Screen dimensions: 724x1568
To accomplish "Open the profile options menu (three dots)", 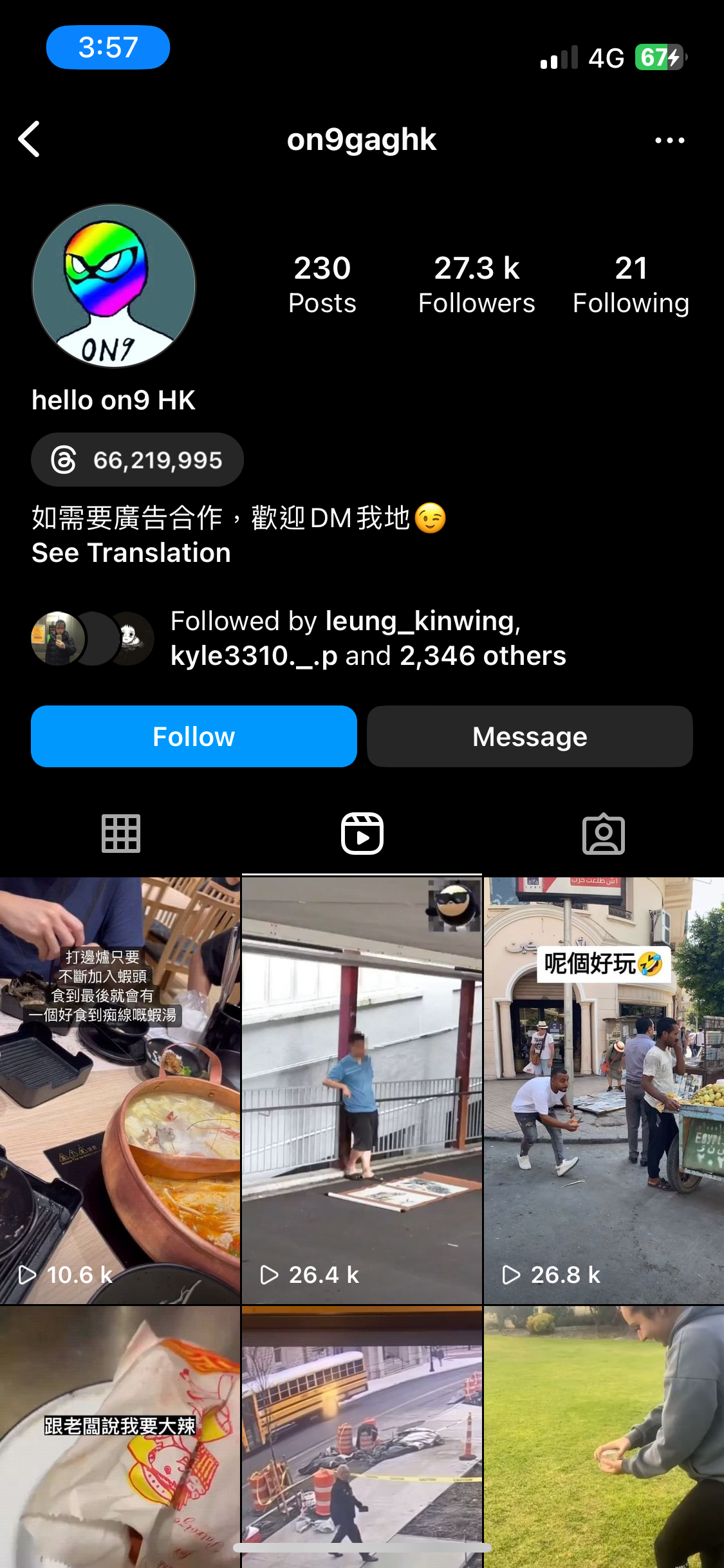I will coord(669,140).
